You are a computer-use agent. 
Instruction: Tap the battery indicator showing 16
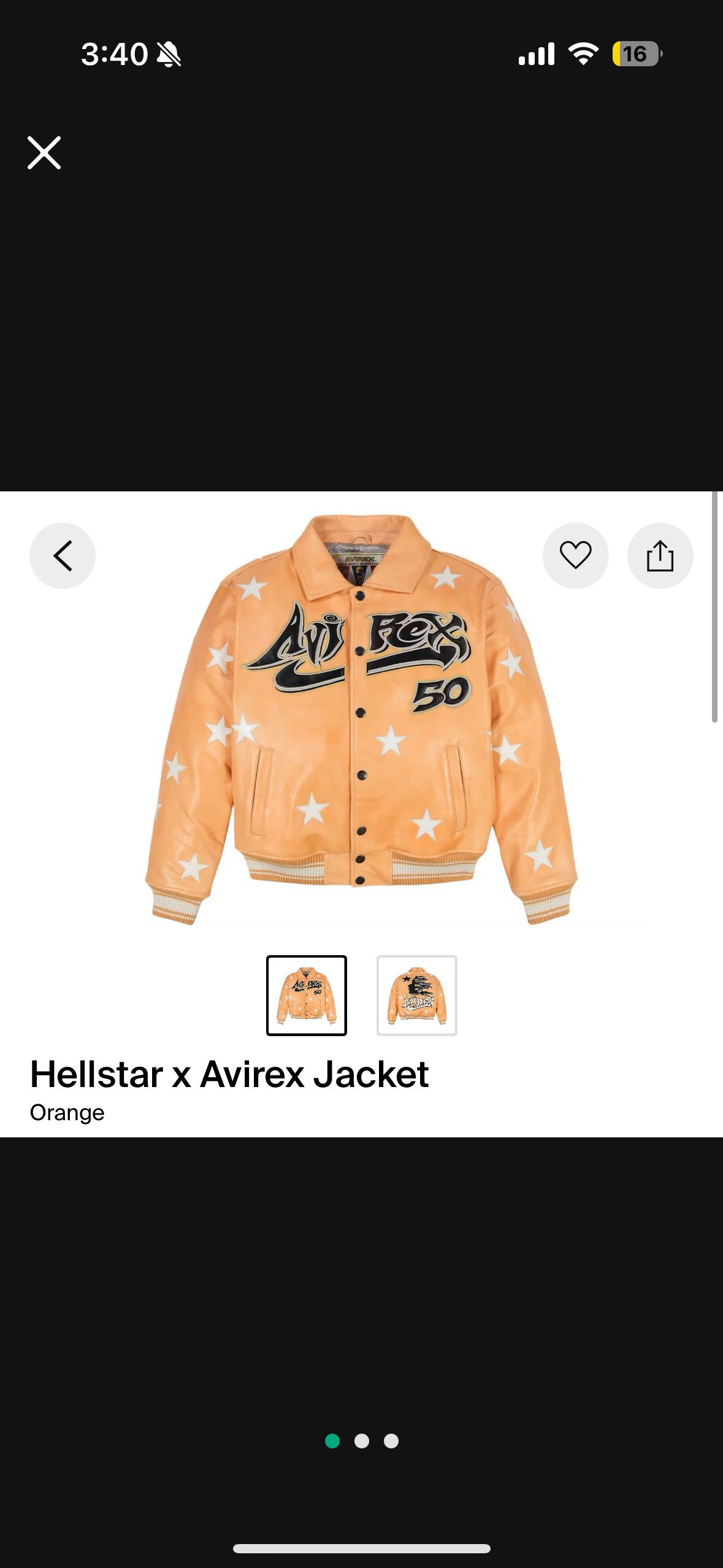[x=635, y=55]
